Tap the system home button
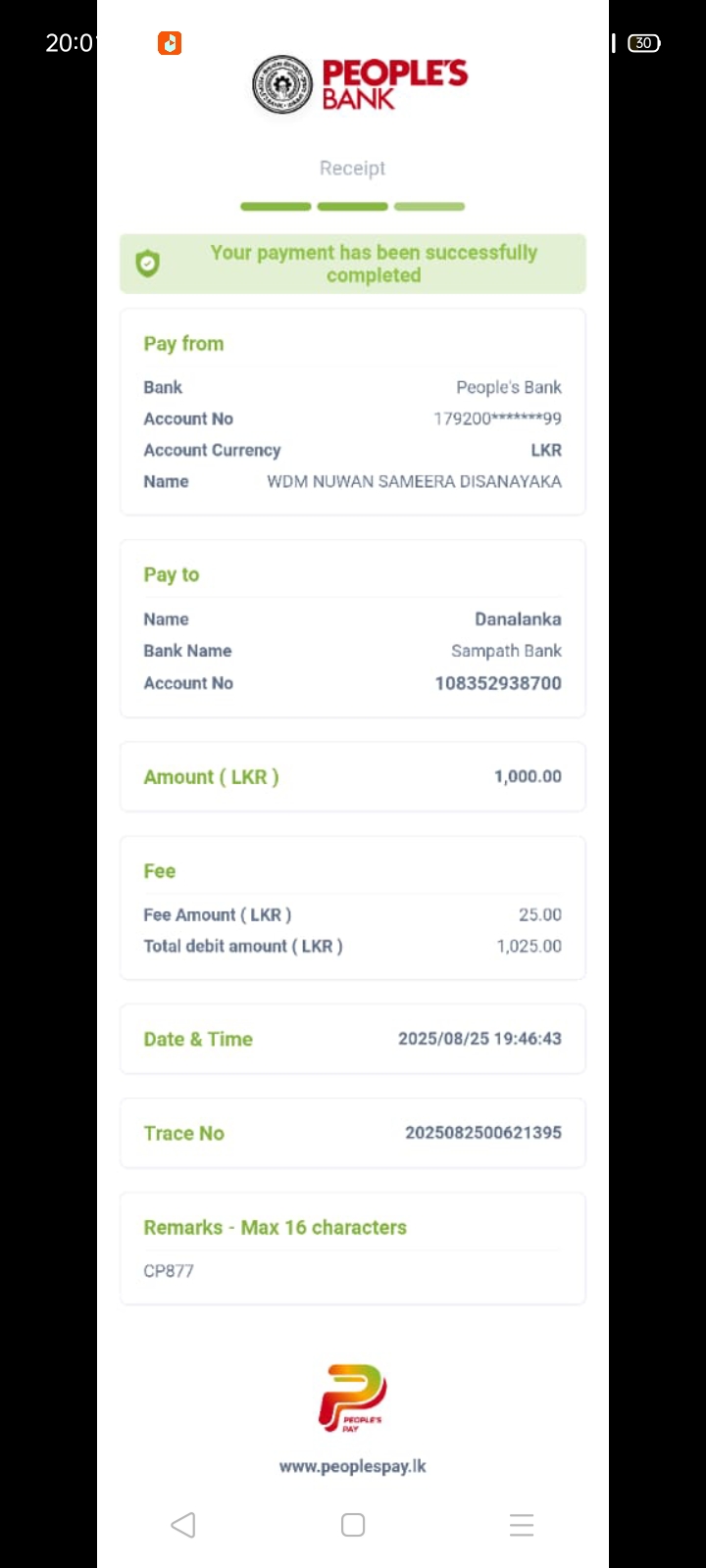The width and height of the screenshot is (706, 1568). (x=353, y=1525)
